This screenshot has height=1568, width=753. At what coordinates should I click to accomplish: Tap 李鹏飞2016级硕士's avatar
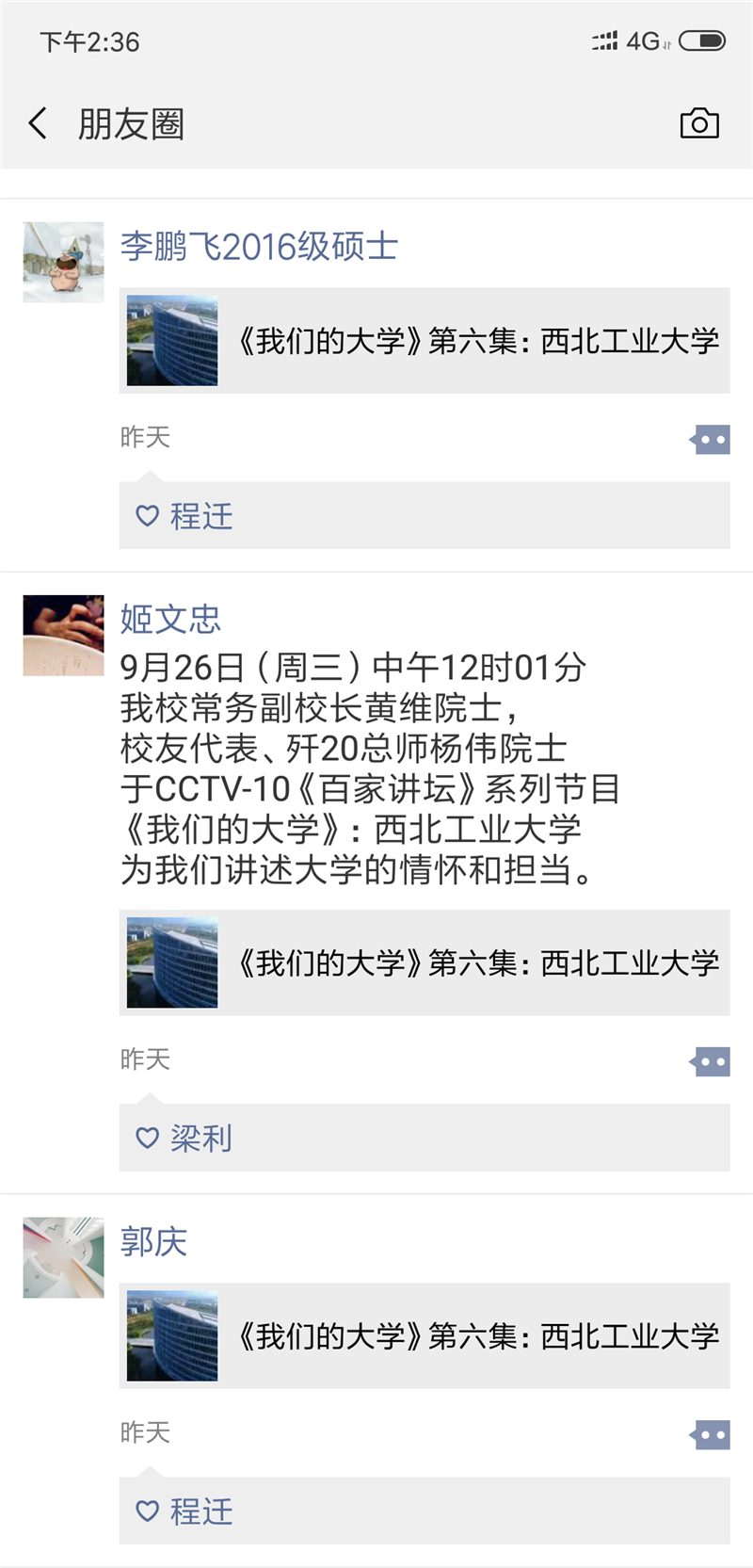point(63,262)
